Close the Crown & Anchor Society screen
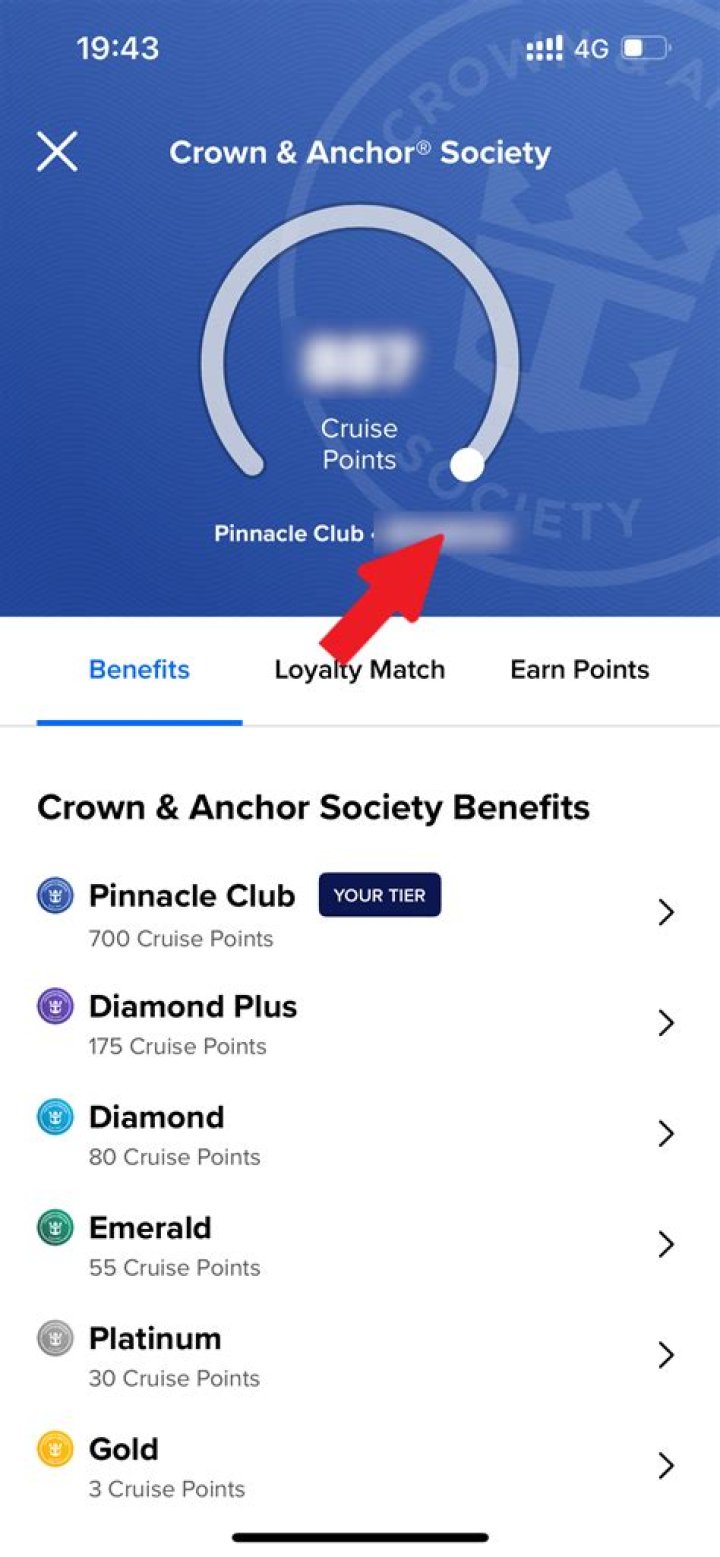Image resolution: width=720 pixels, height=1557 pixels. point(57,152)
